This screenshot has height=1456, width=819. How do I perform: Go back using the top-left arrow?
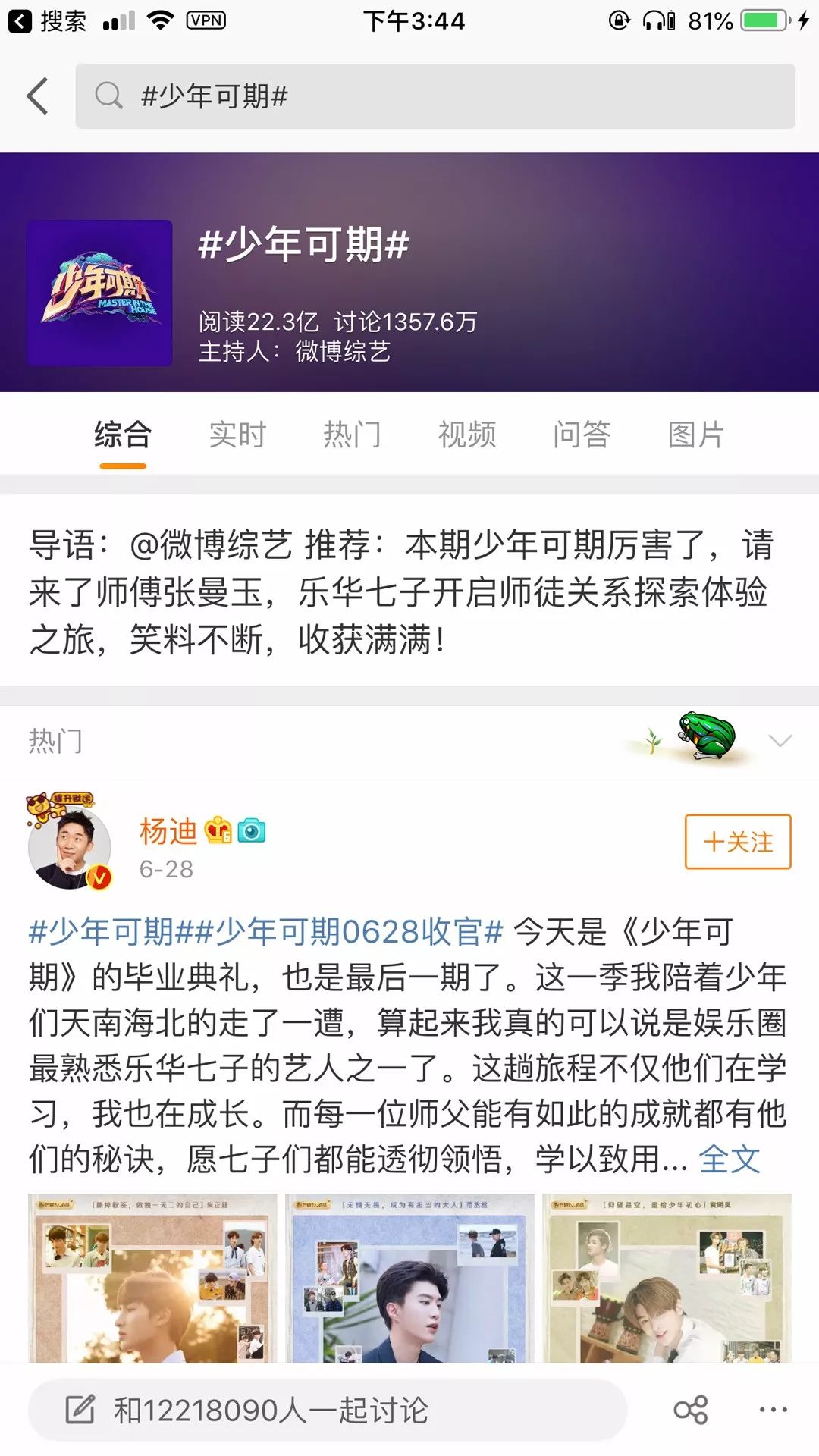tap(38, 96)
